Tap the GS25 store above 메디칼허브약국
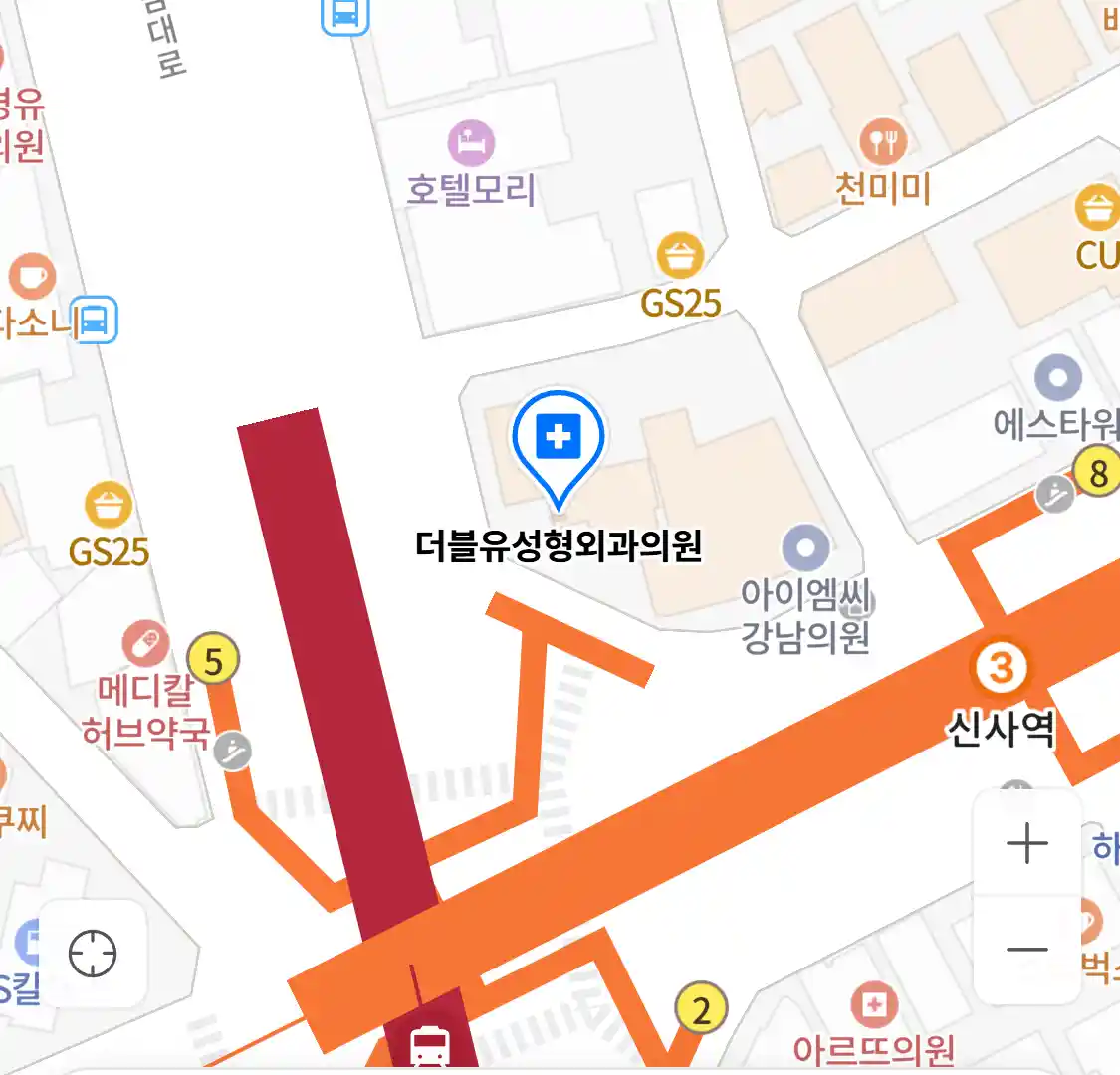This screenshot has height=1075, width=1120. (108, 506)
